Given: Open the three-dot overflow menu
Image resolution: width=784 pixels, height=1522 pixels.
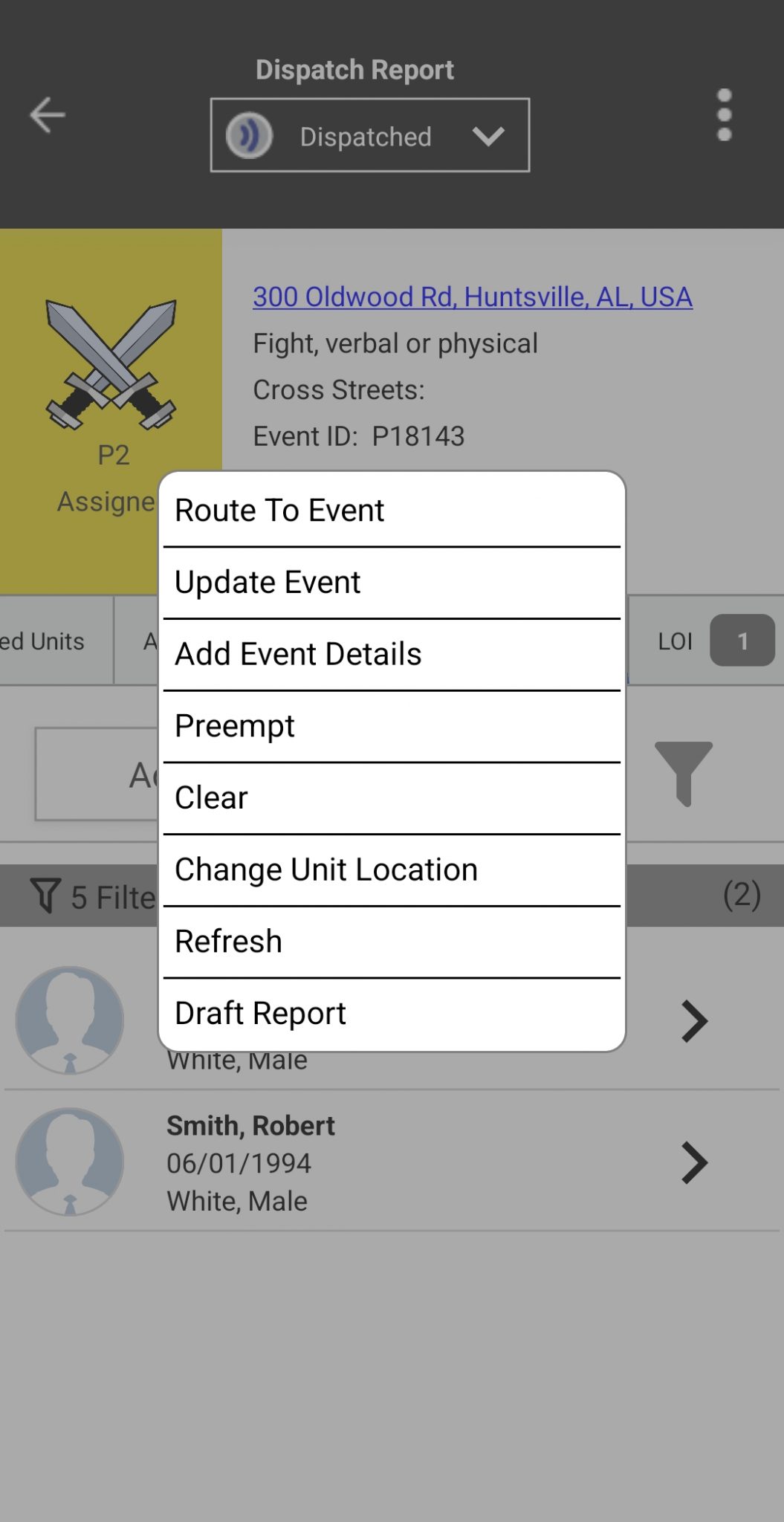Looking at the screenshot, I should 723,115.
